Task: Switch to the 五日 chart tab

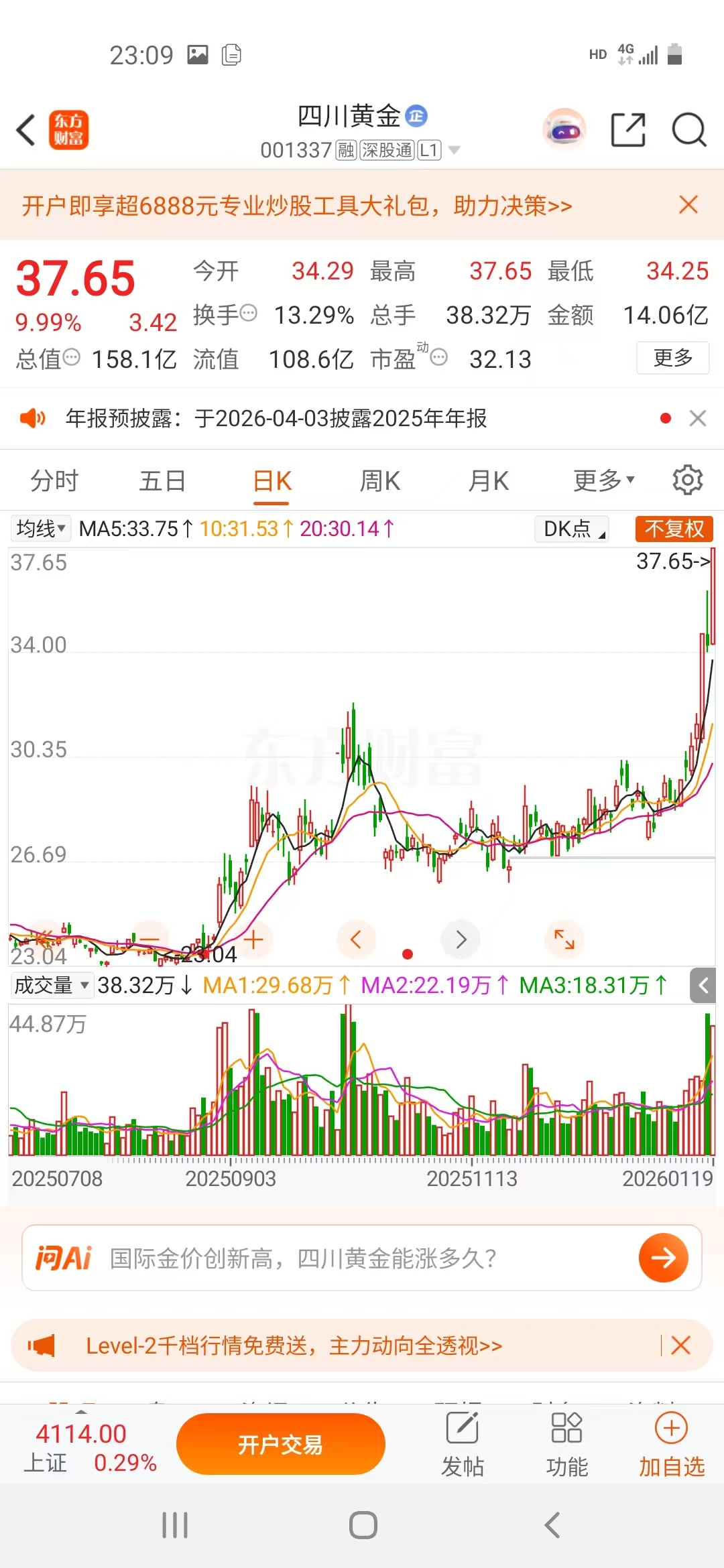Action: [162, 481]
